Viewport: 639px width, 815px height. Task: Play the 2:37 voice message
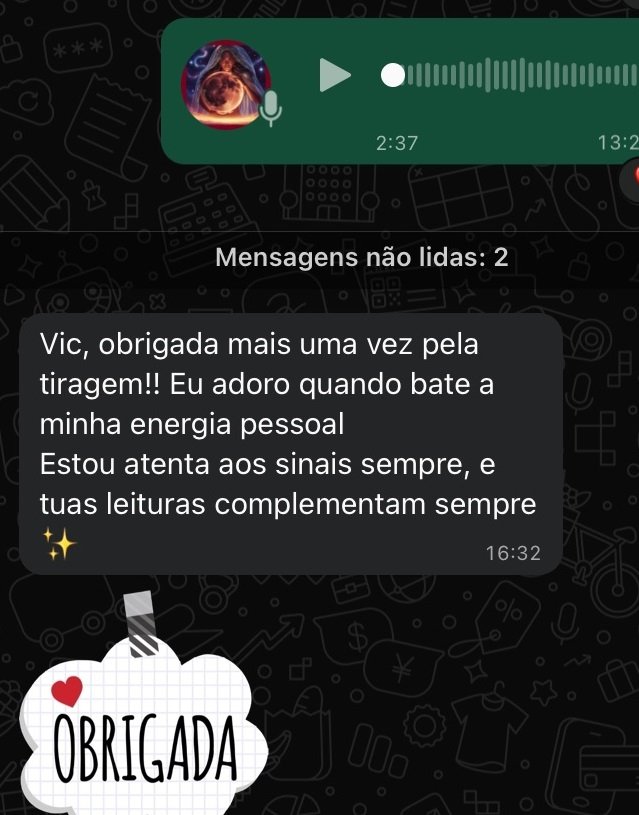click(x=335, y=75)
